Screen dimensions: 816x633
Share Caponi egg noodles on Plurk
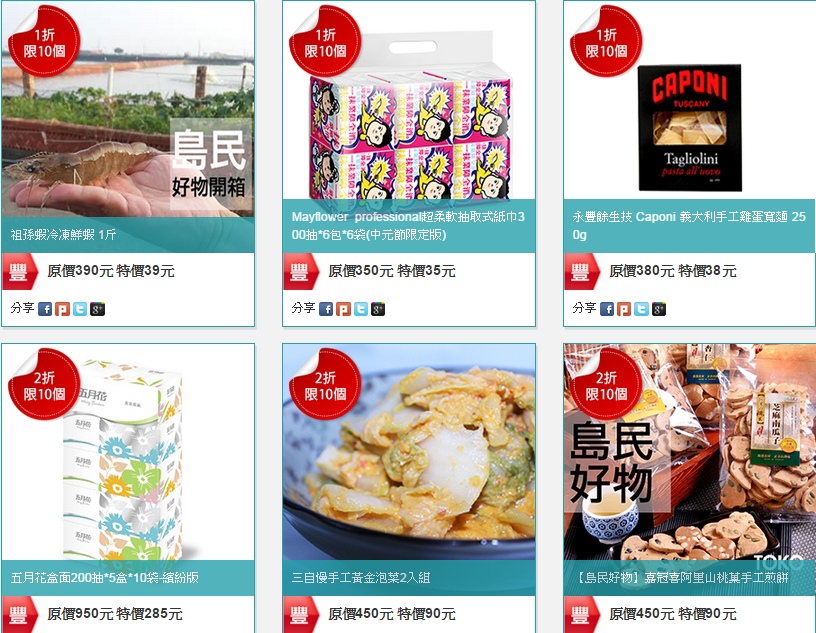click(624, 309)
